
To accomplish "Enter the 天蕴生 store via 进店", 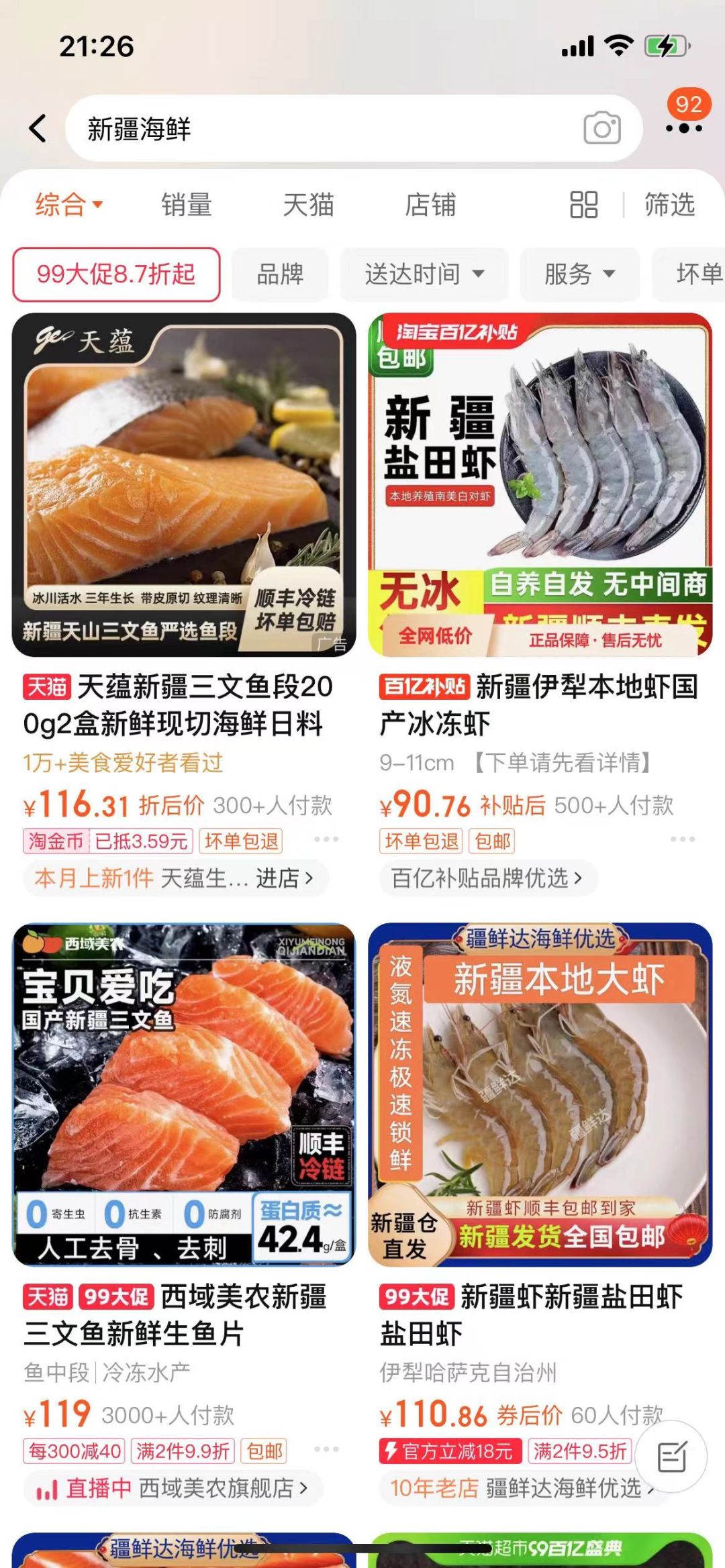I will click(x=285, y=878).
